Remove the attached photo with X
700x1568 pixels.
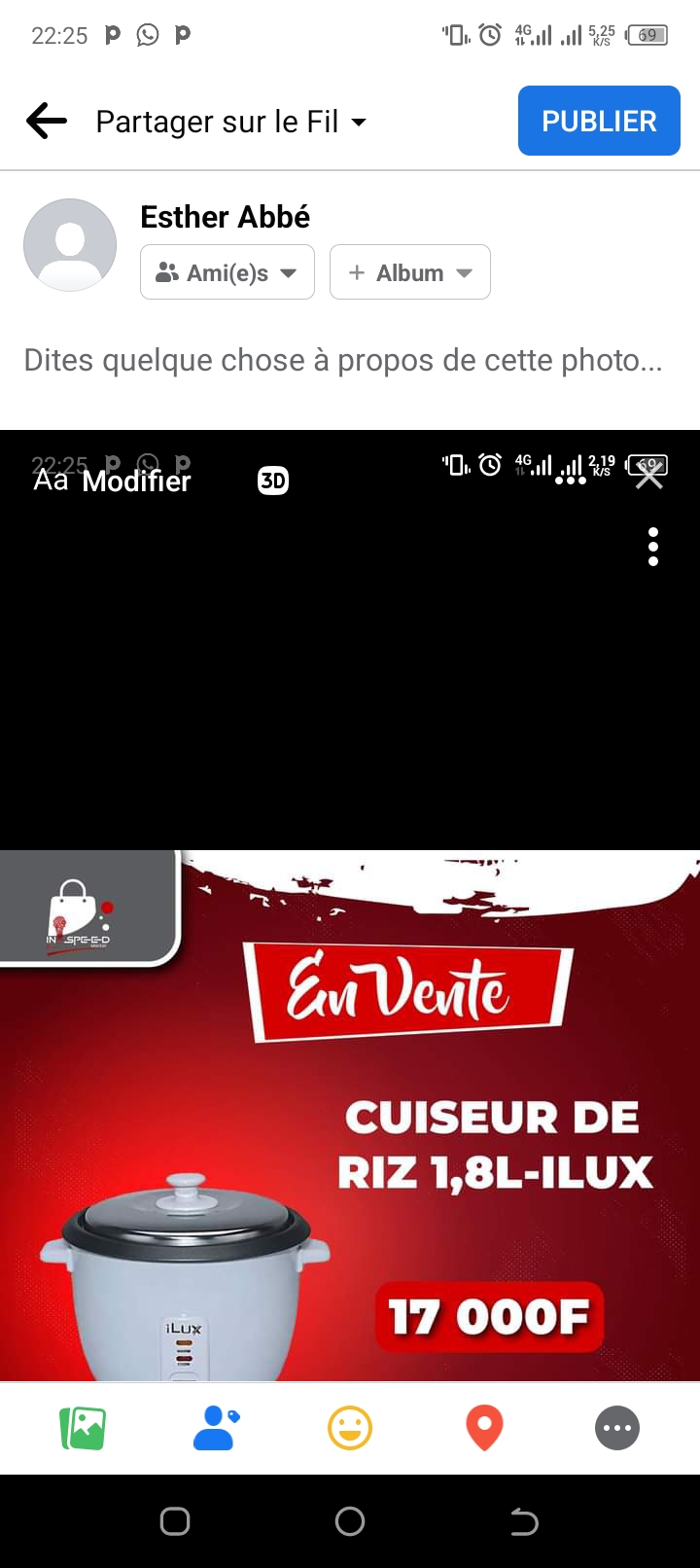[x=649, y=475]
